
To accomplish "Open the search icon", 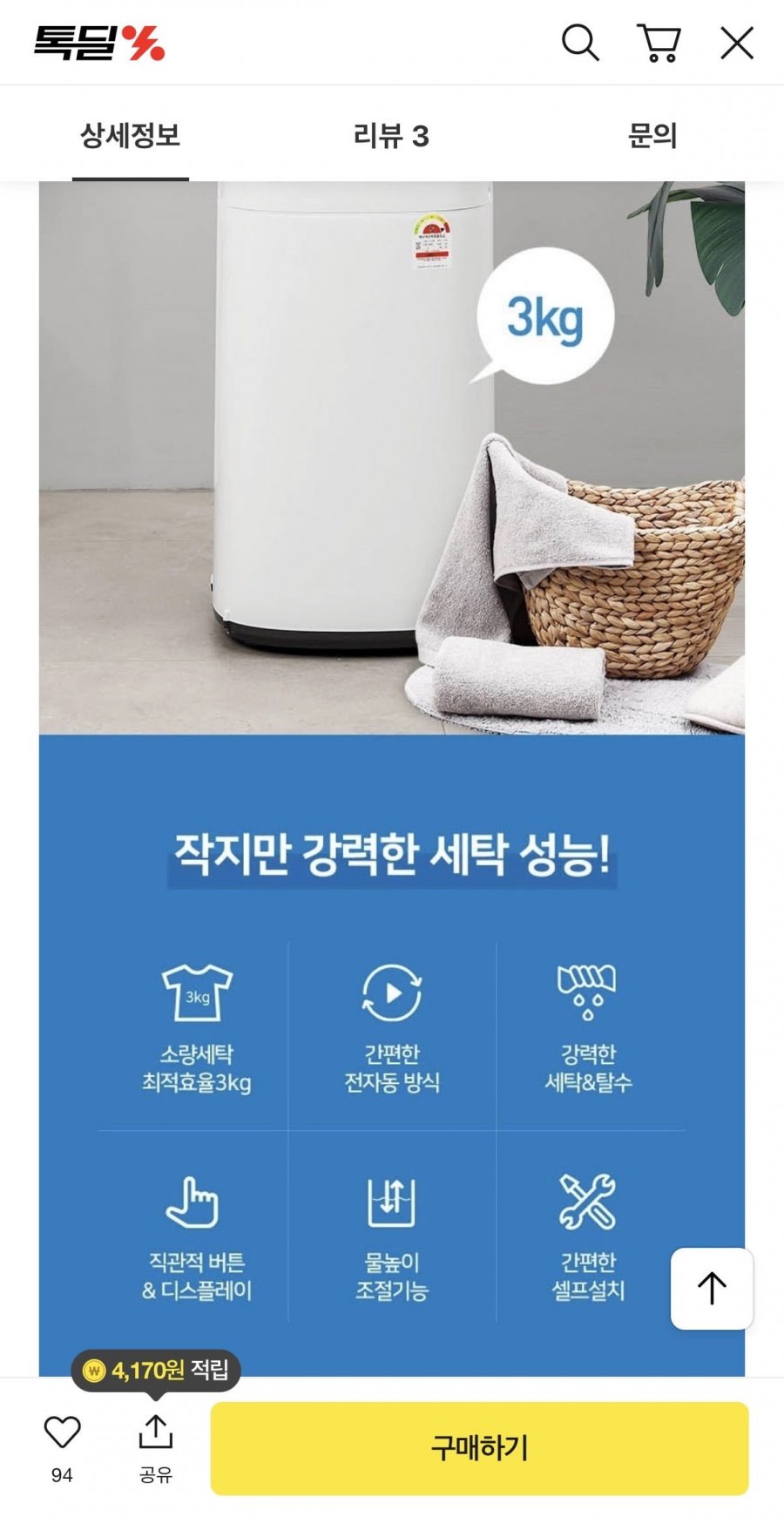I will (x=580, y=43).
